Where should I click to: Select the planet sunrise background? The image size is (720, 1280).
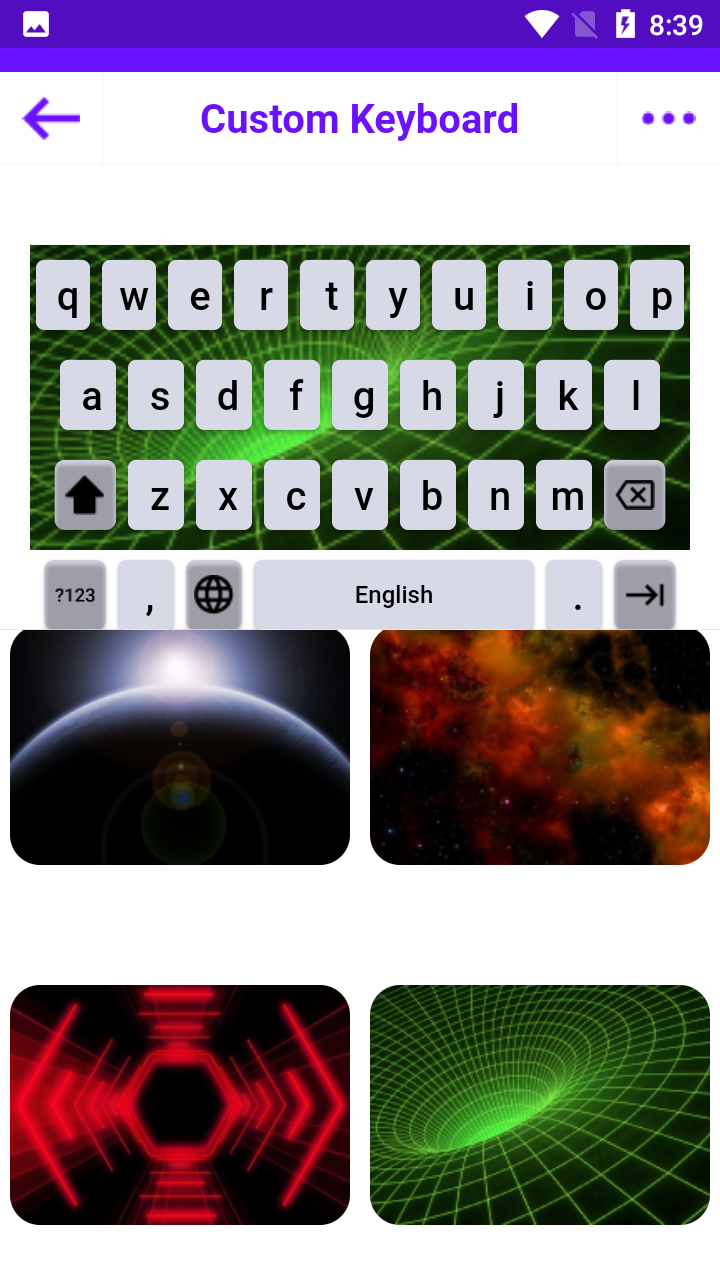180,746
